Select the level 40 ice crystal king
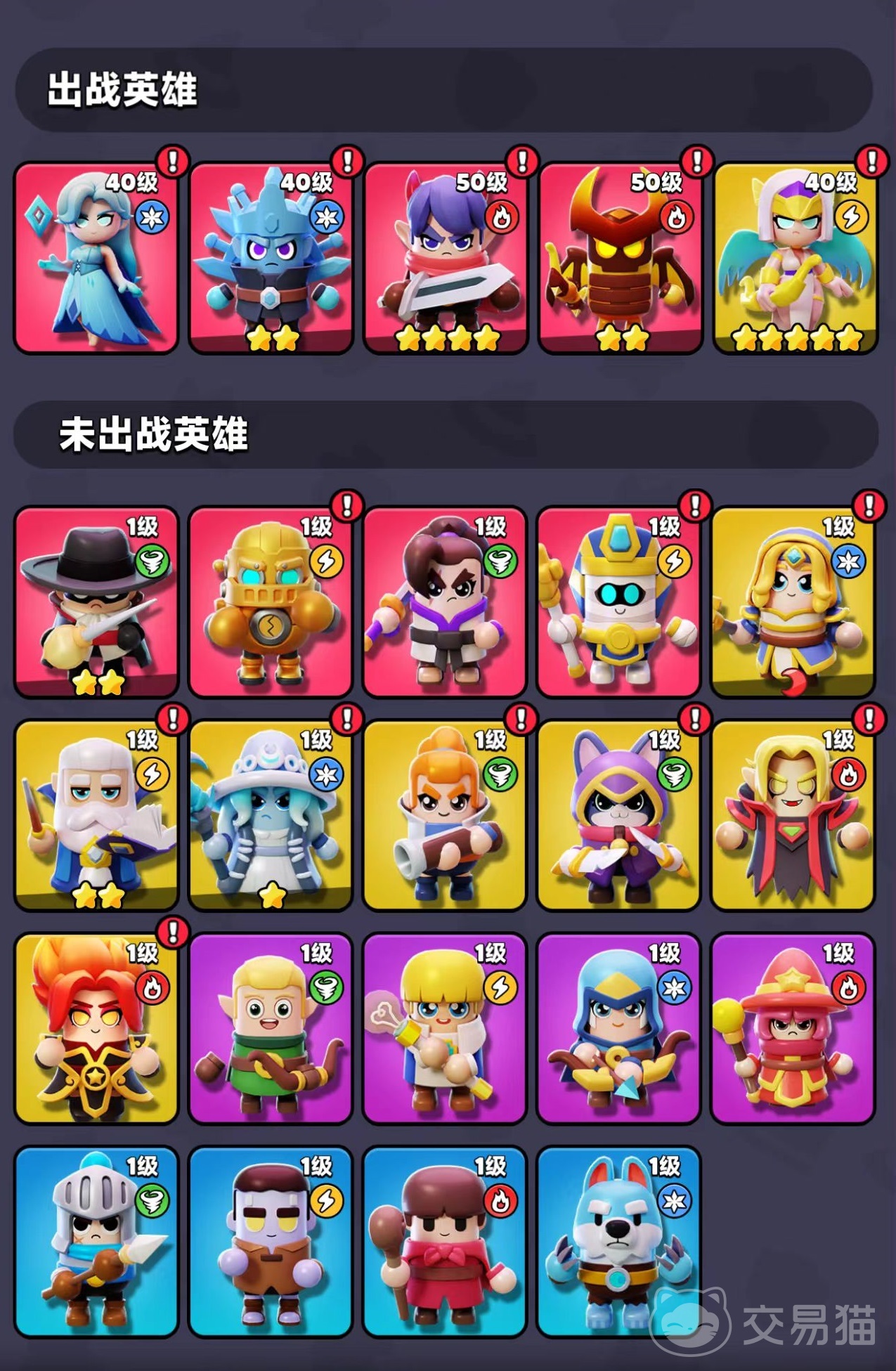This screenshot has width=896, height=1371. (x=271, y=259)
